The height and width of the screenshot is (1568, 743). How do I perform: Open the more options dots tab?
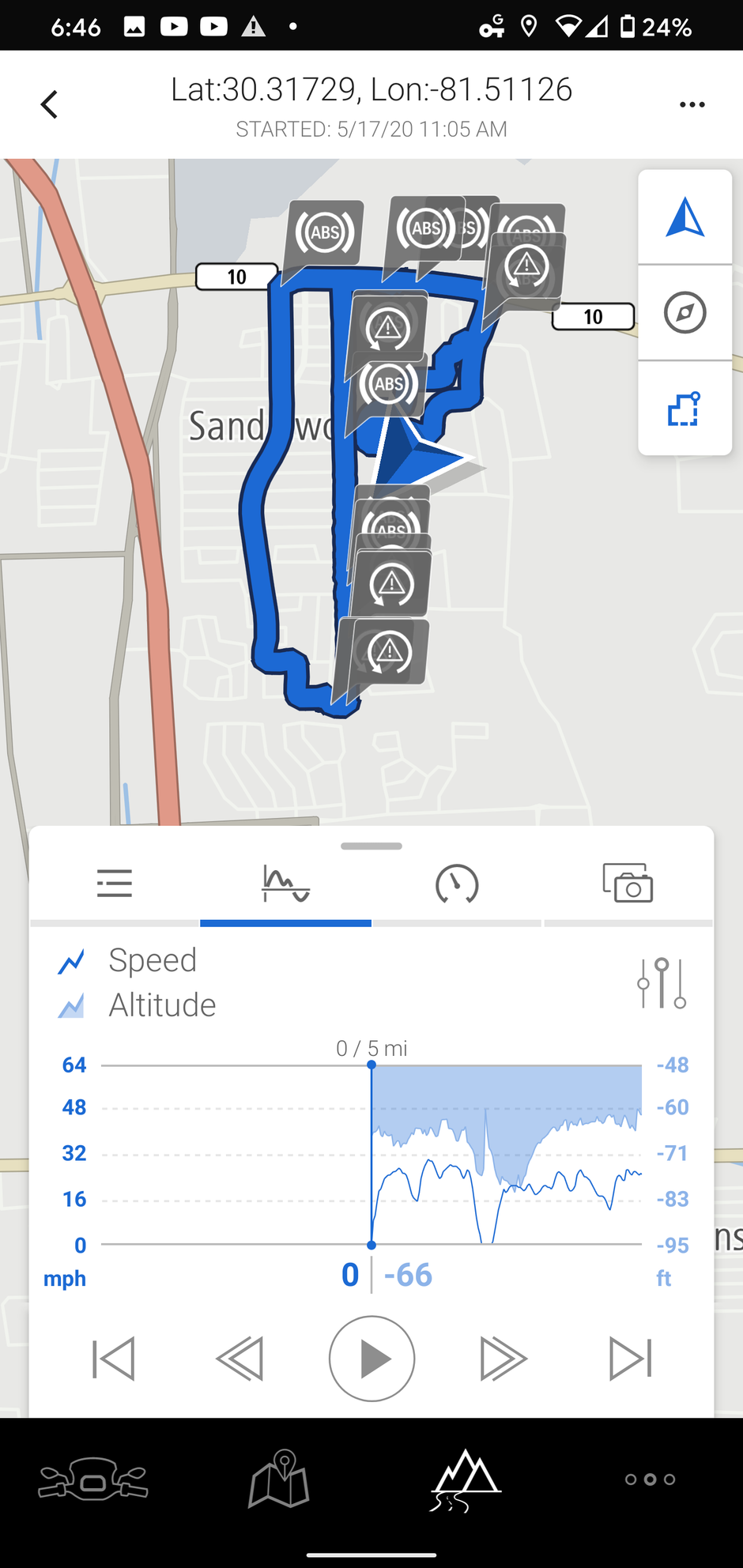pos(650,1479)
